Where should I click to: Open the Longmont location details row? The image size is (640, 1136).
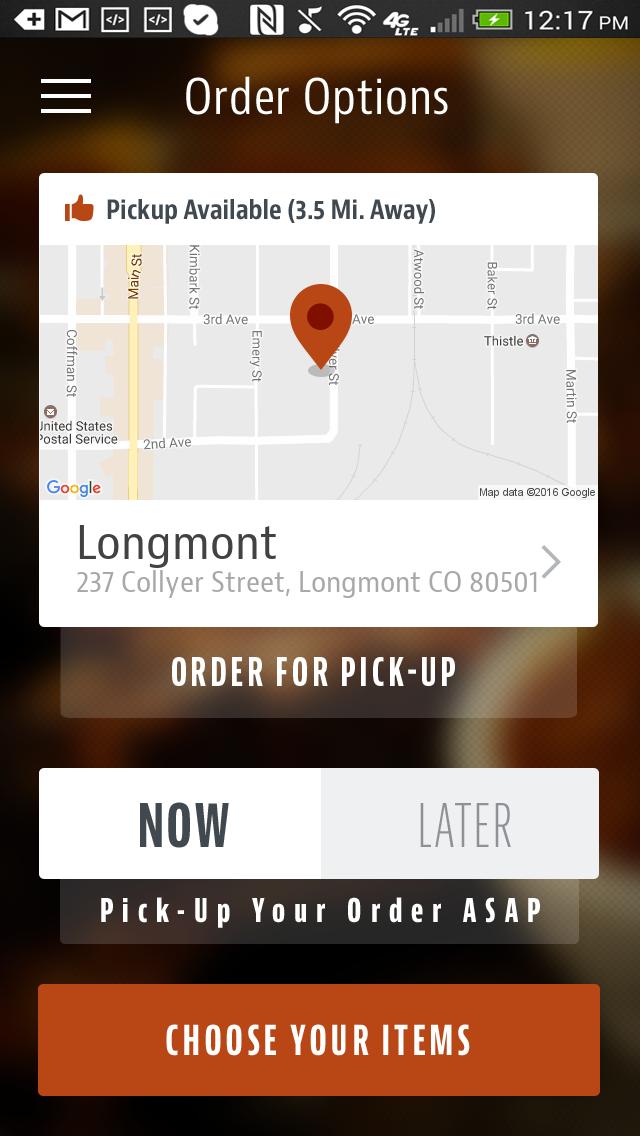318,562
